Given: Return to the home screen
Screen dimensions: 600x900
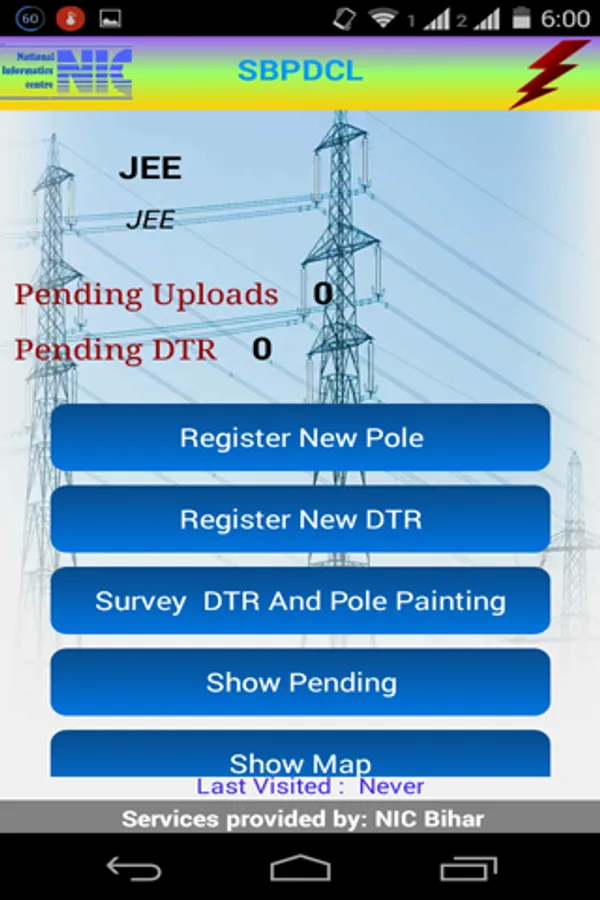Looking at the screenshot, I should (300, 867).
